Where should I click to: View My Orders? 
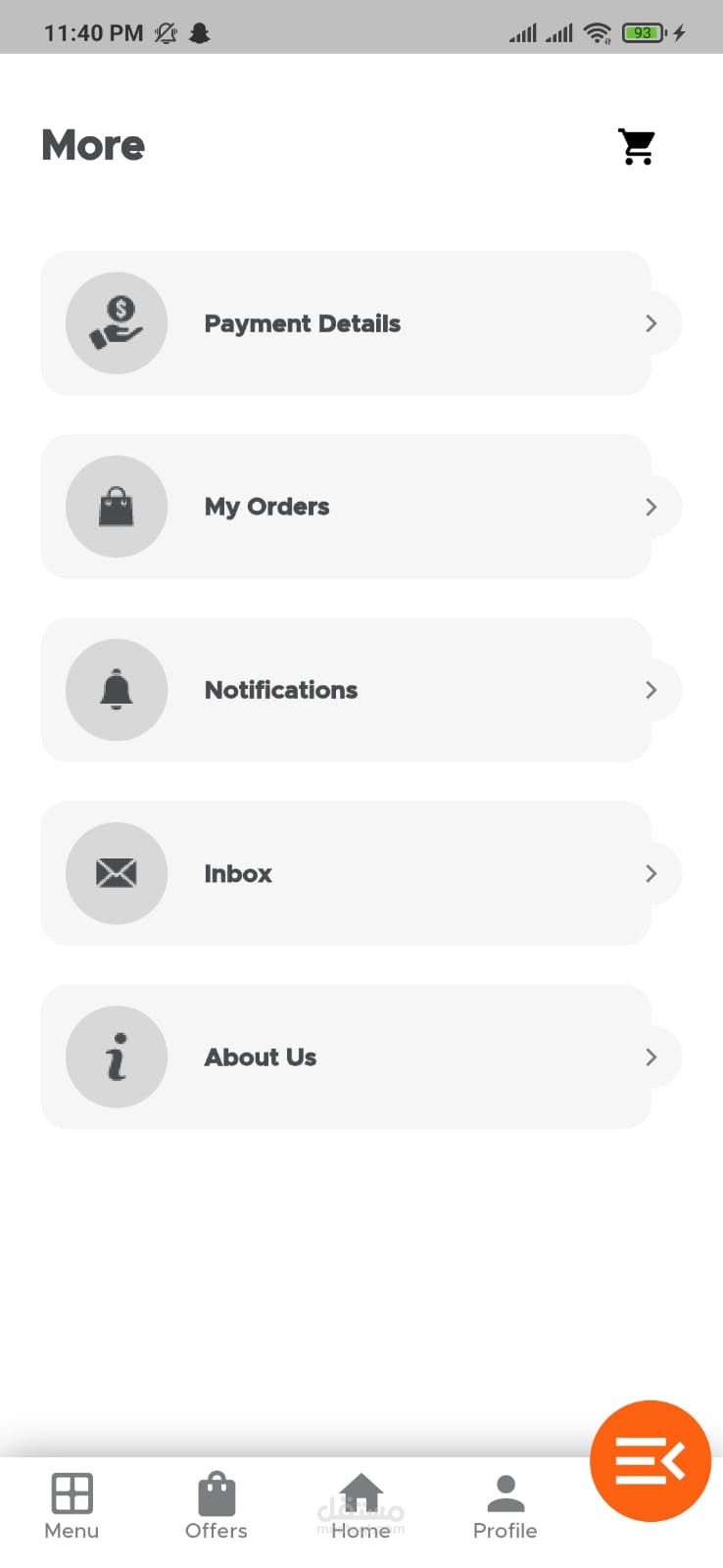[346, 507]
